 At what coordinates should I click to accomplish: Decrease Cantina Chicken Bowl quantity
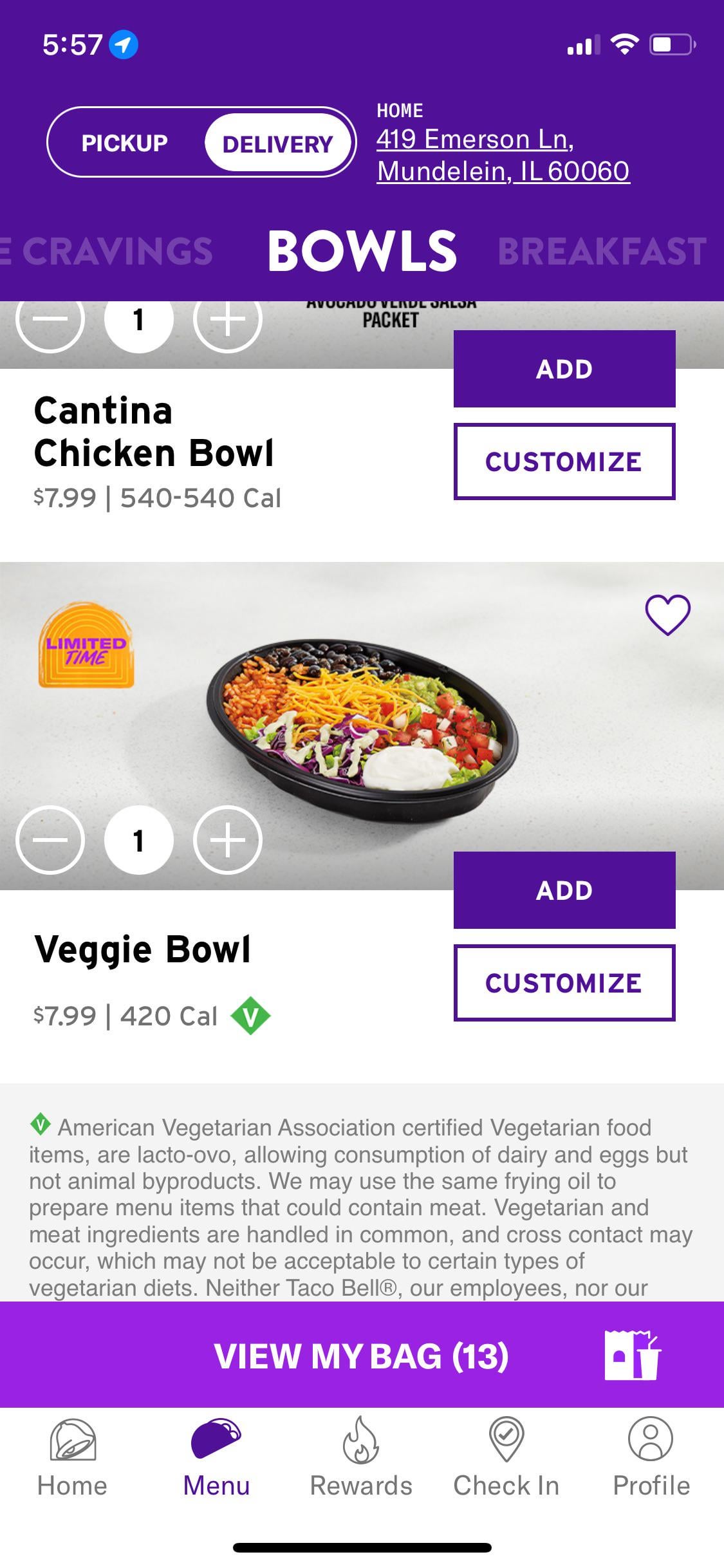50,320
